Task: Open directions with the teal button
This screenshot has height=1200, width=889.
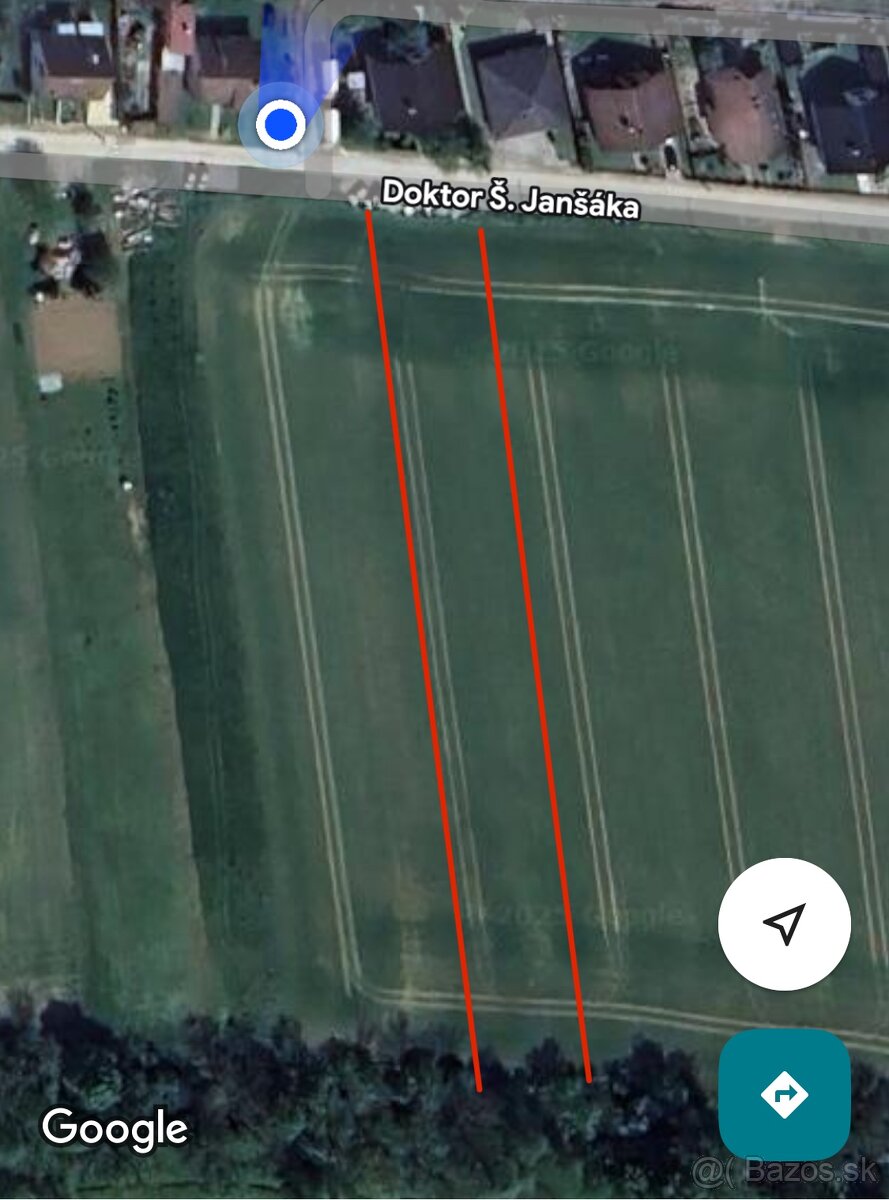Action: click(x=784, y=1094)
